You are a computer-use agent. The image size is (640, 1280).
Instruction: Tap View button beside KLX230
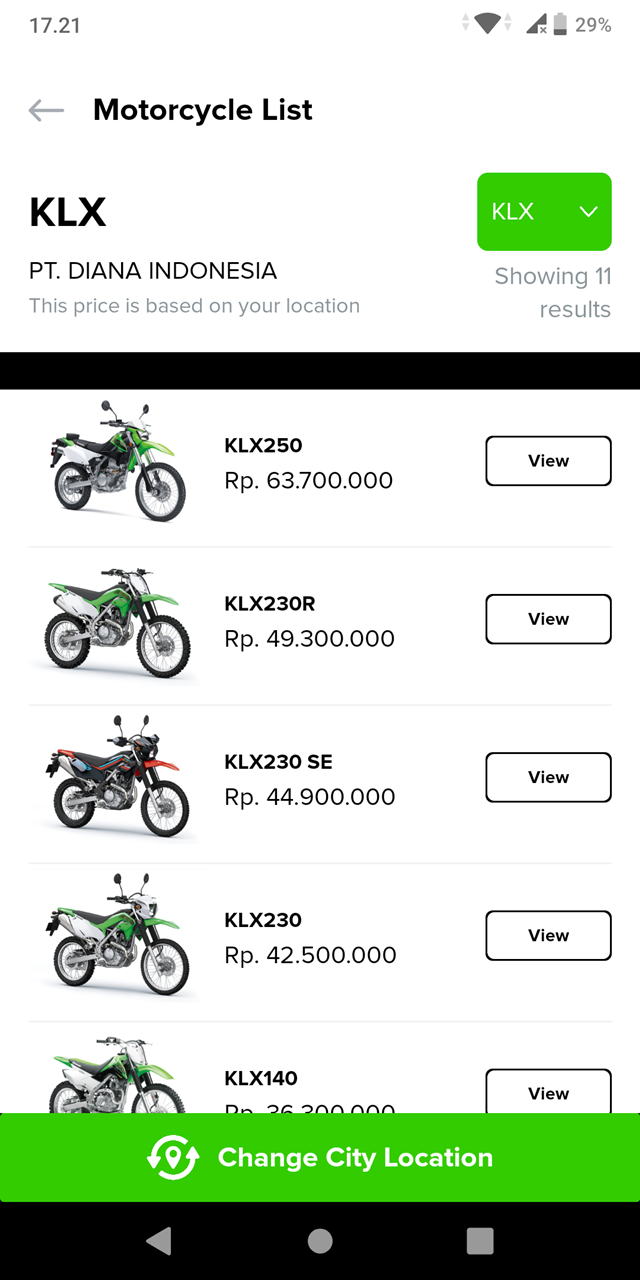548,935
